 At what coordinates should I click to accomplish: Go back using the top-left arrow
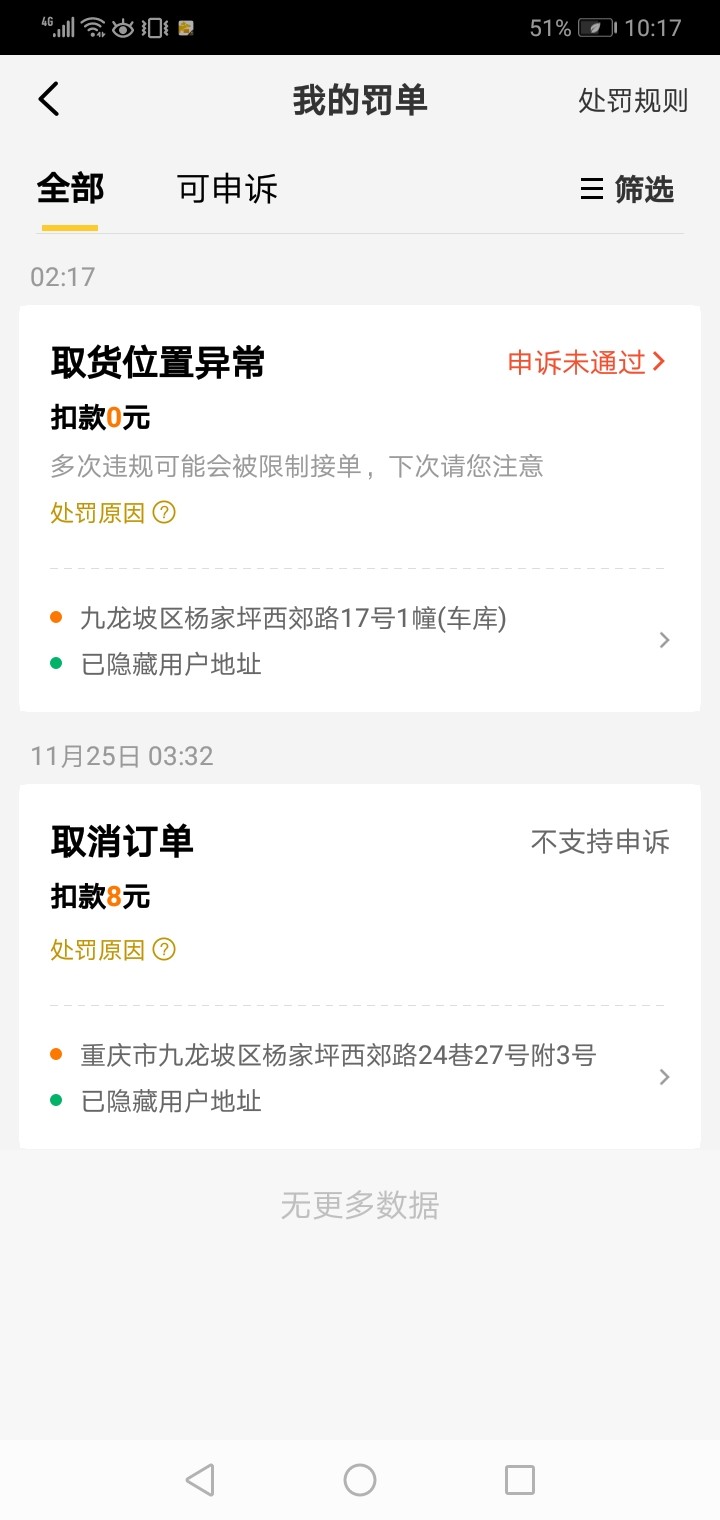tap(49, 99)
